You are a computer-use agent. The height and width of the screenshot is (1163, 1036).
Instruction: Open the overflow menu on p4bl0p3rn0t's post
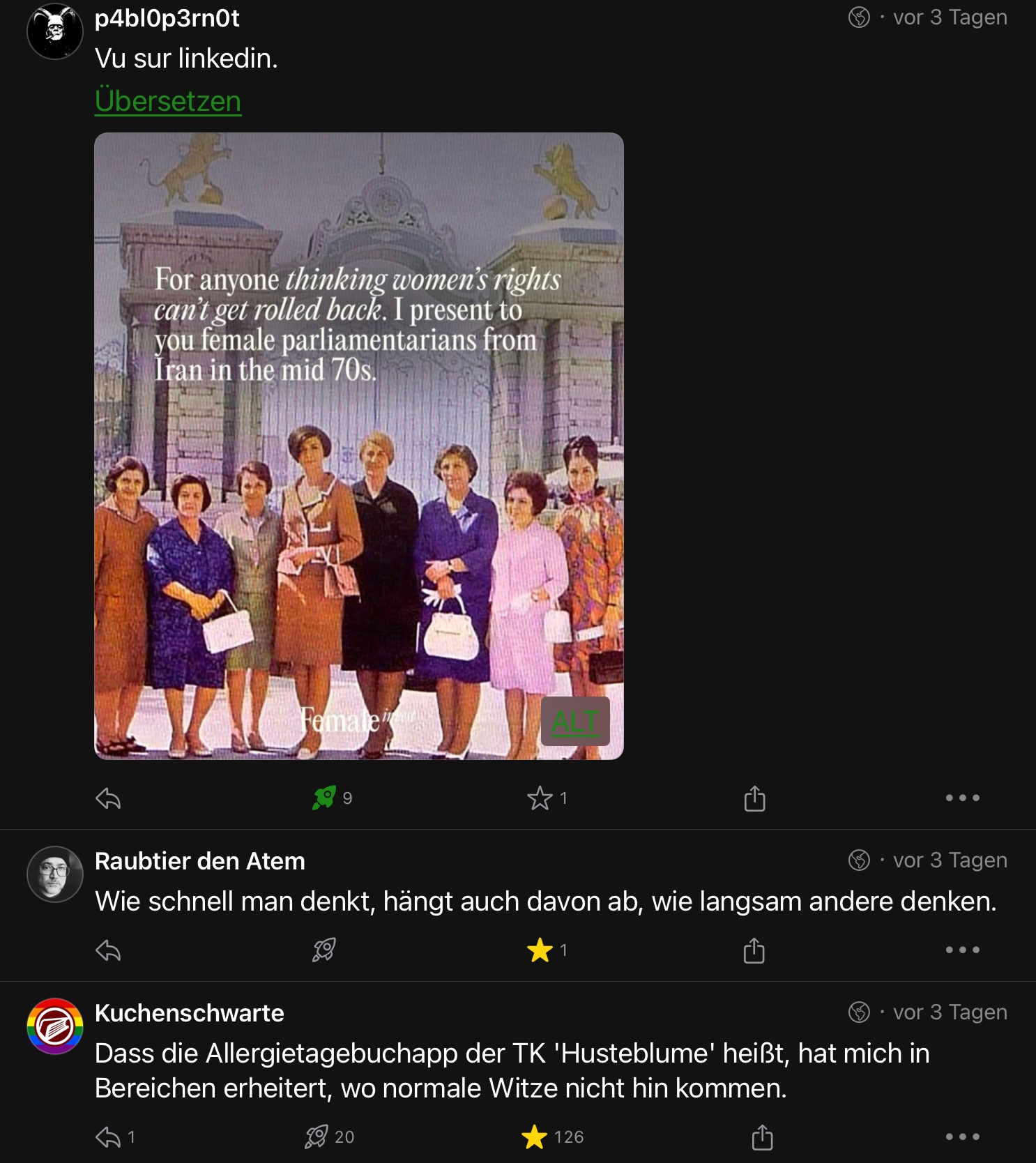962,798
